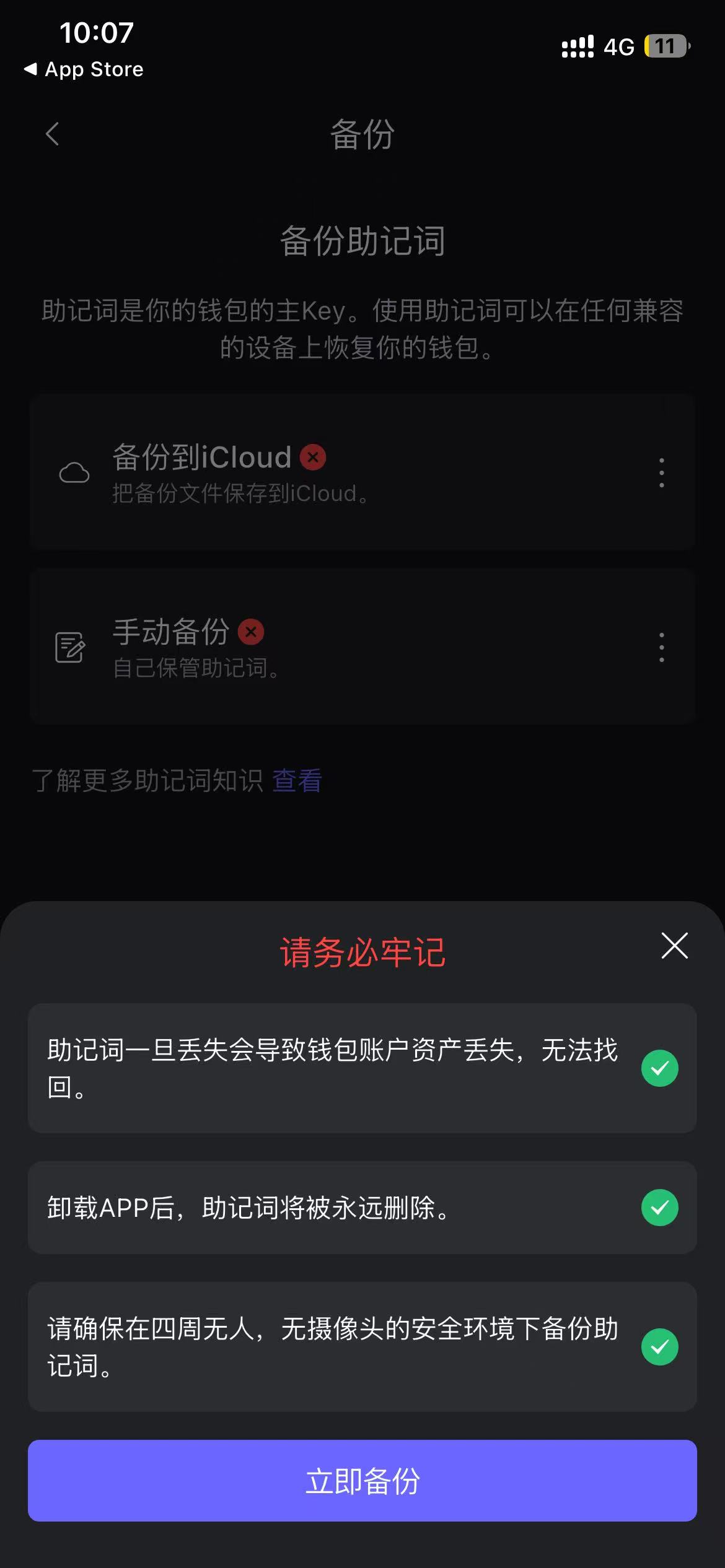Image resolution: width=725 pixels, height=1568 pixels.
Task: Tap the 立即备份 button
Action: point(362,1481)
